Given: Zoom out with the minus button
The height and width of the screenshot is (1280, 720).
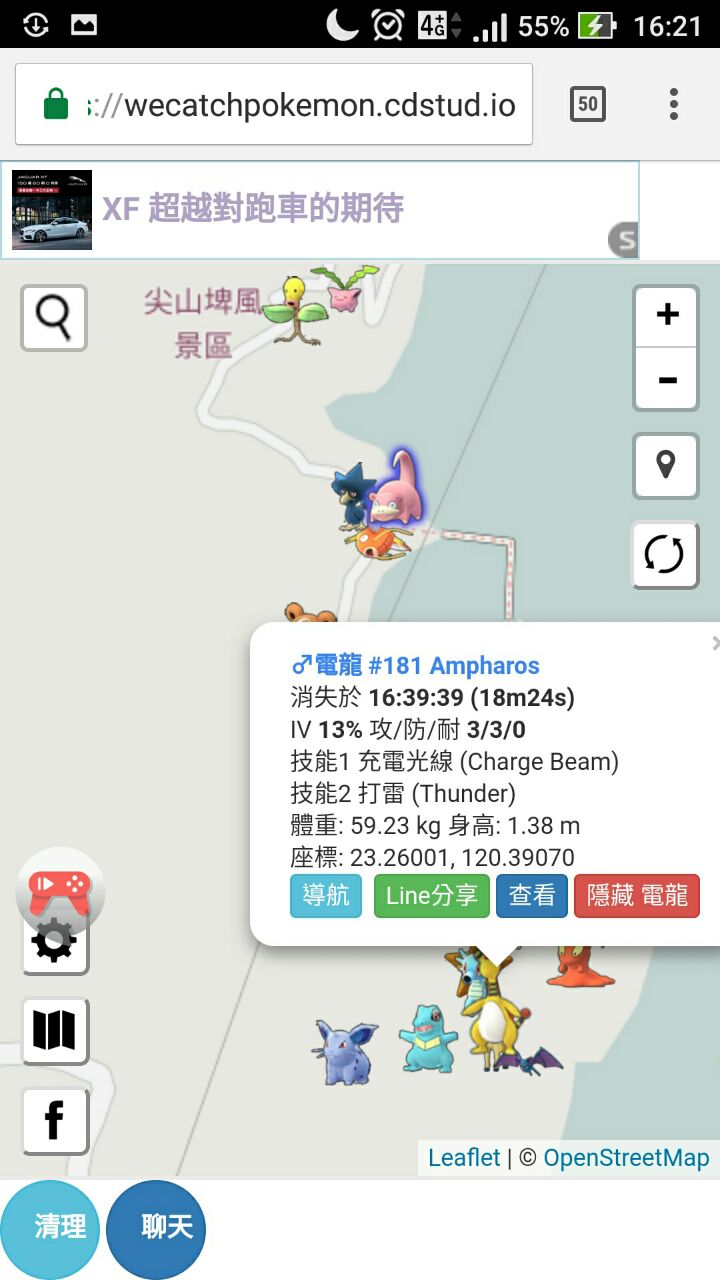Looking at the screenshot, I should click(666, 380).
